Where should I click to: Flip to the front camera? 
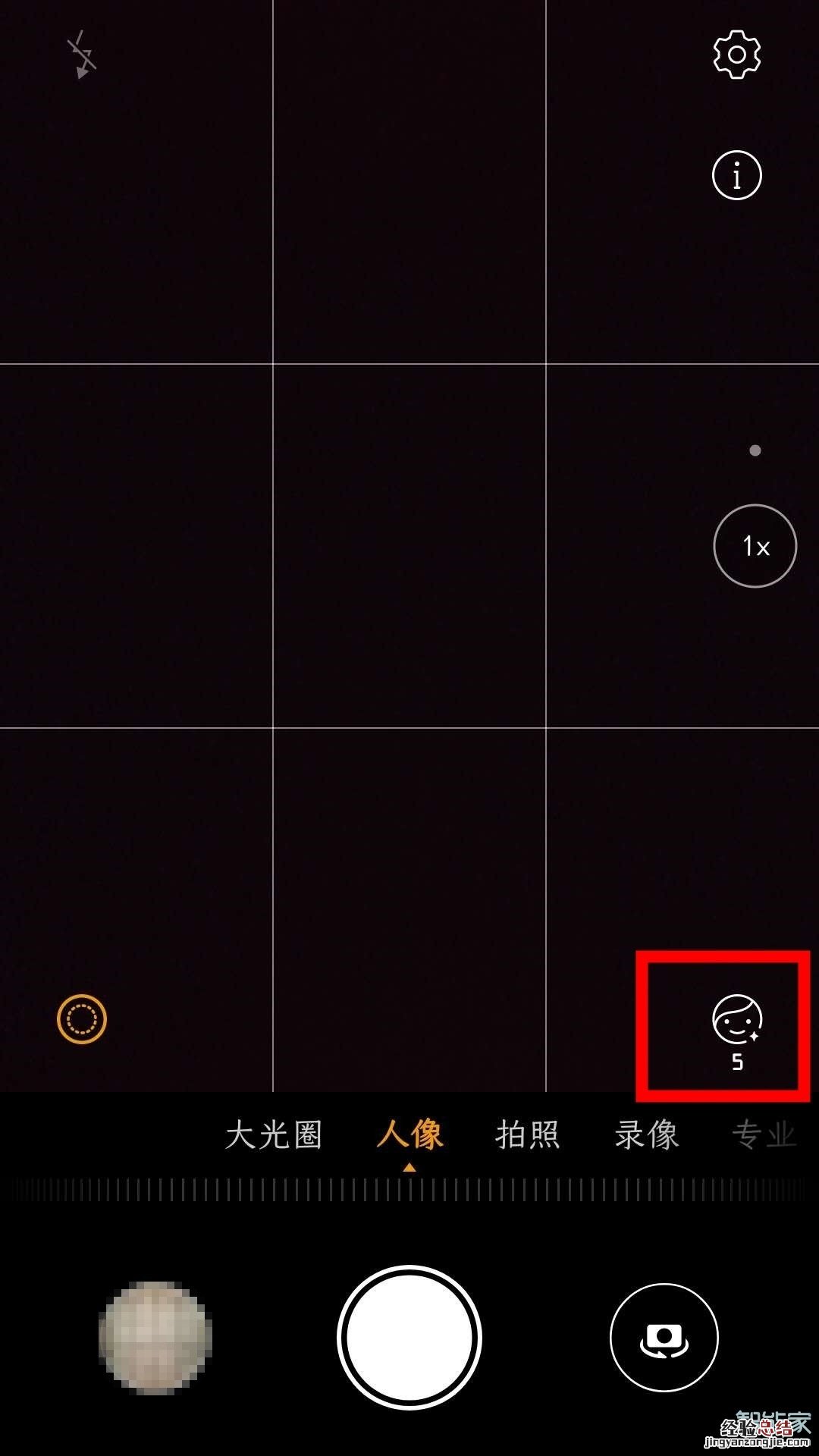664,1338
